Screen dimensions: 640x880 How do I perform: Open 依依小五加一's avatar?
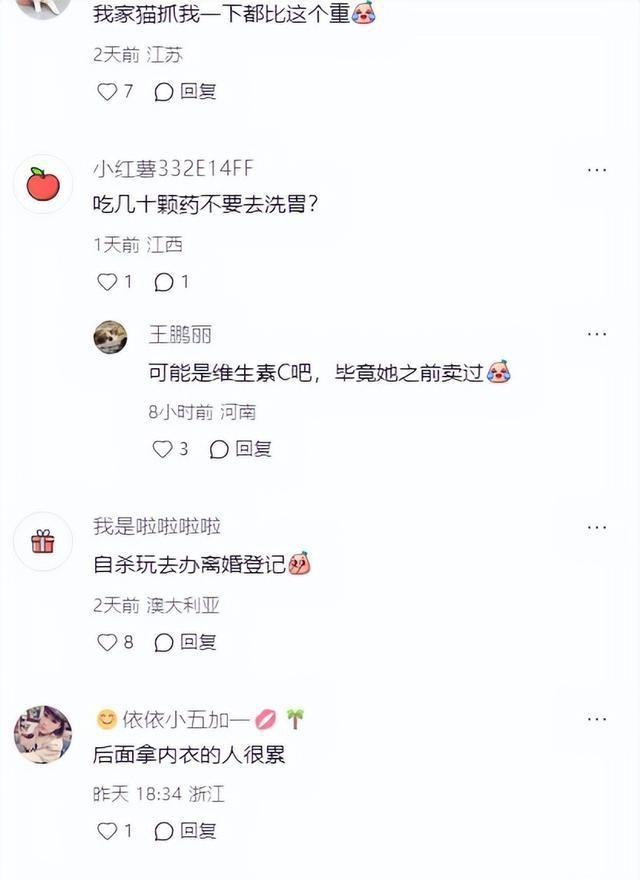coord(43,733)
